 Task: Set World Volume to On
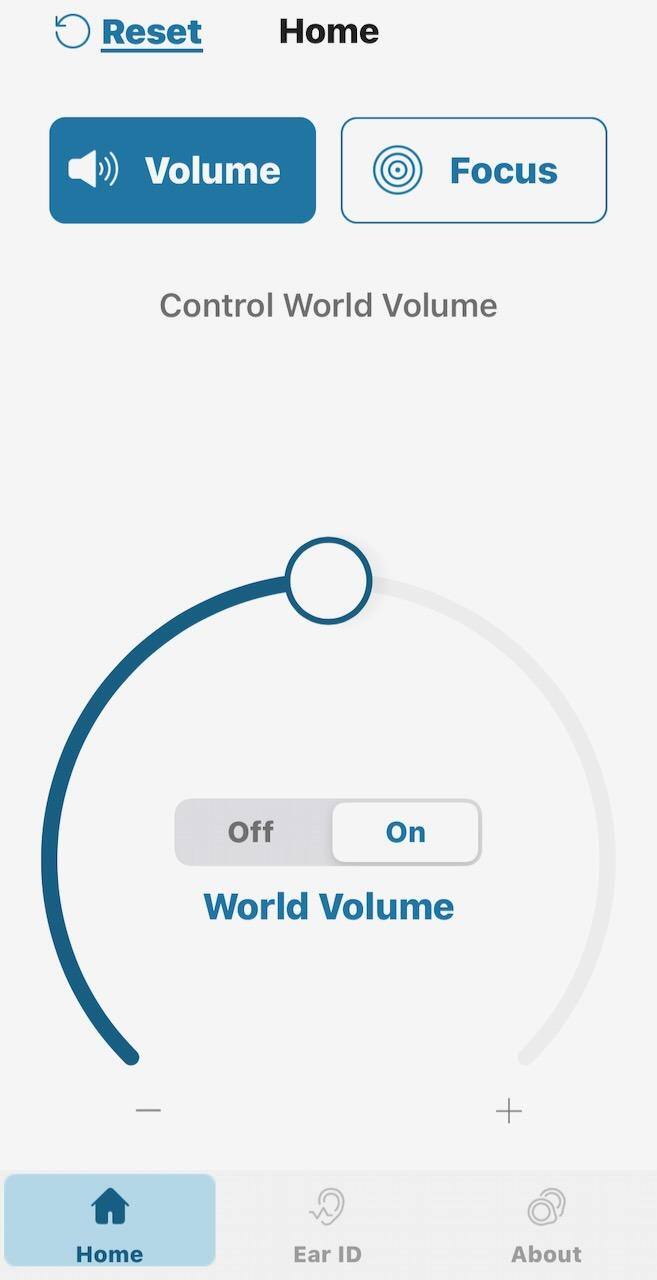[406, 832]
